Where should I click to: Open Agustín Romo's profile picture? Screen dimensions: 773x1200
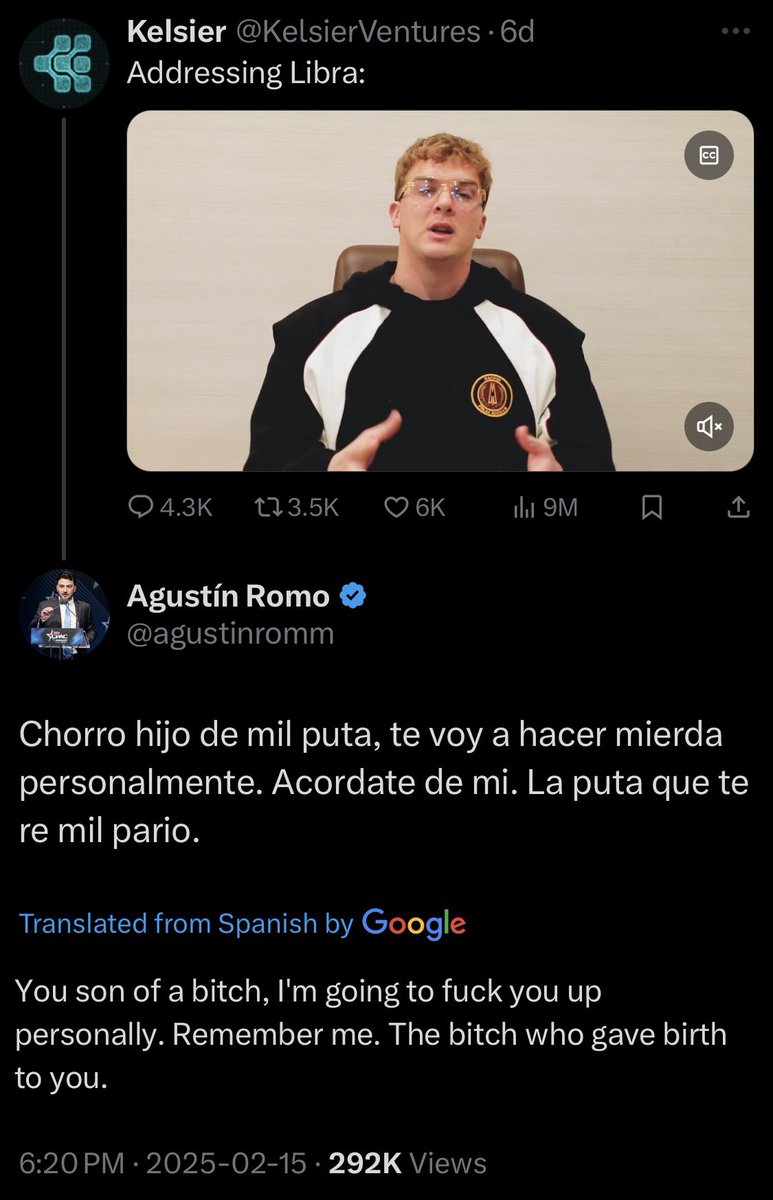pyautogui.click(x=65, y=614)
